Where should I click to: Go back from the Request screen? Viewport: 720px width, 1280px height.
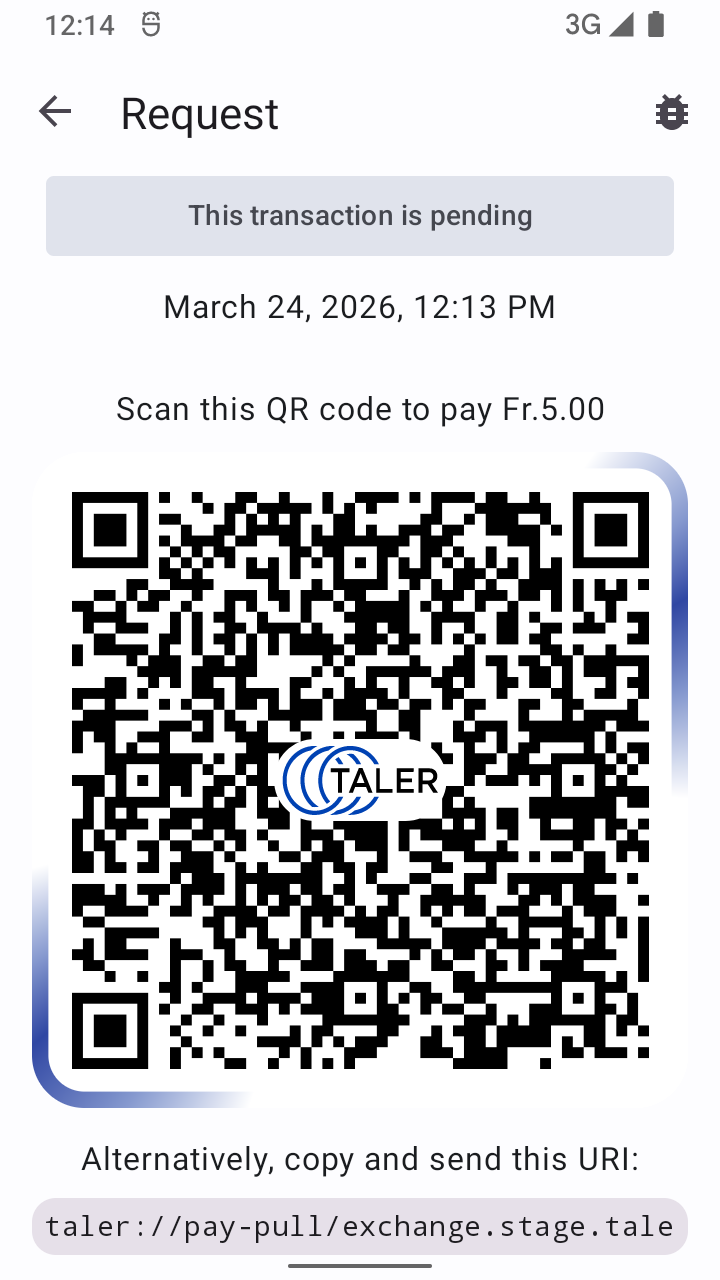tap(55, 113)
